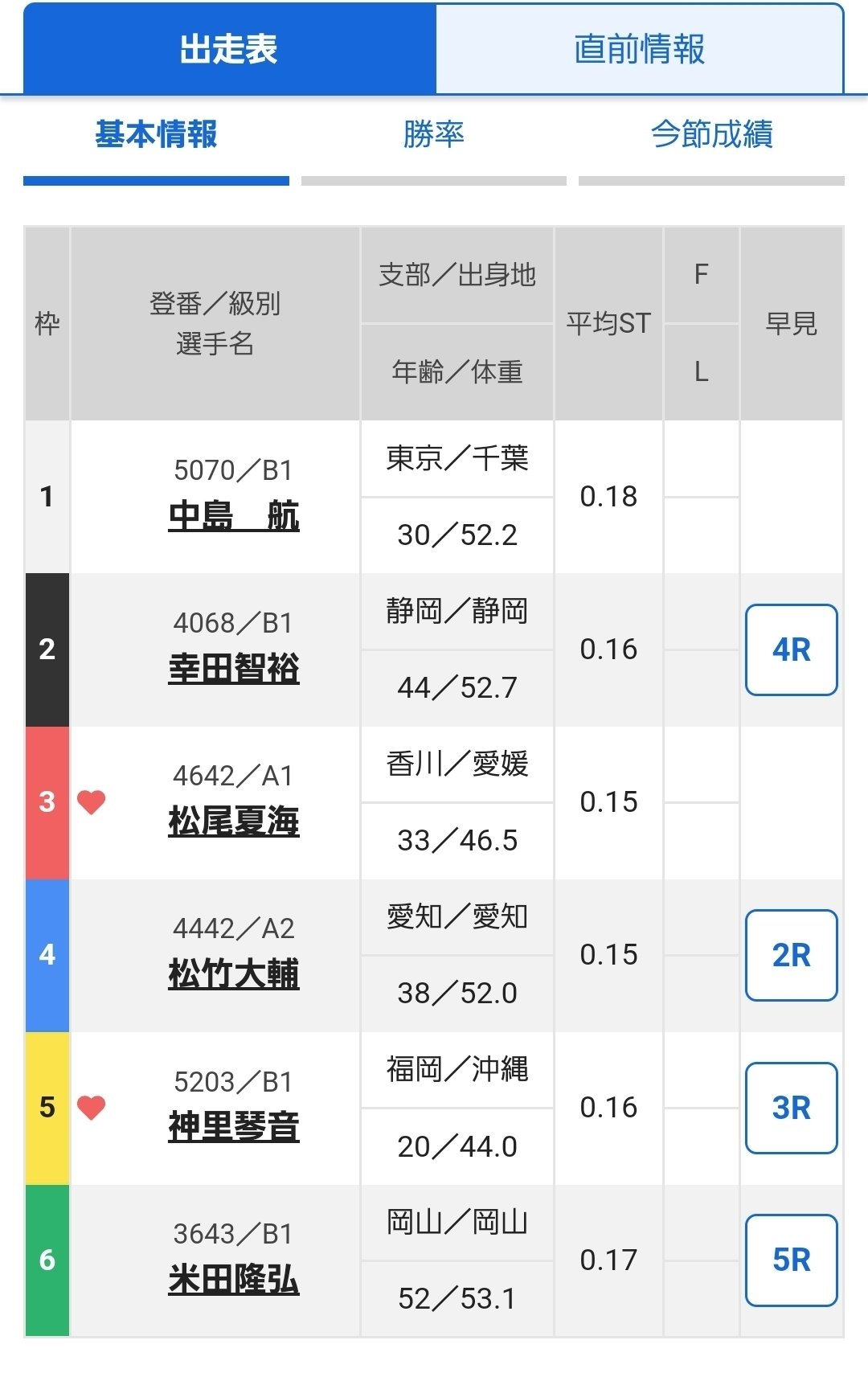Toggle the favorite heart for 松尾夏海
Viewport: 868px width, 1377px height.
(91, 801)
